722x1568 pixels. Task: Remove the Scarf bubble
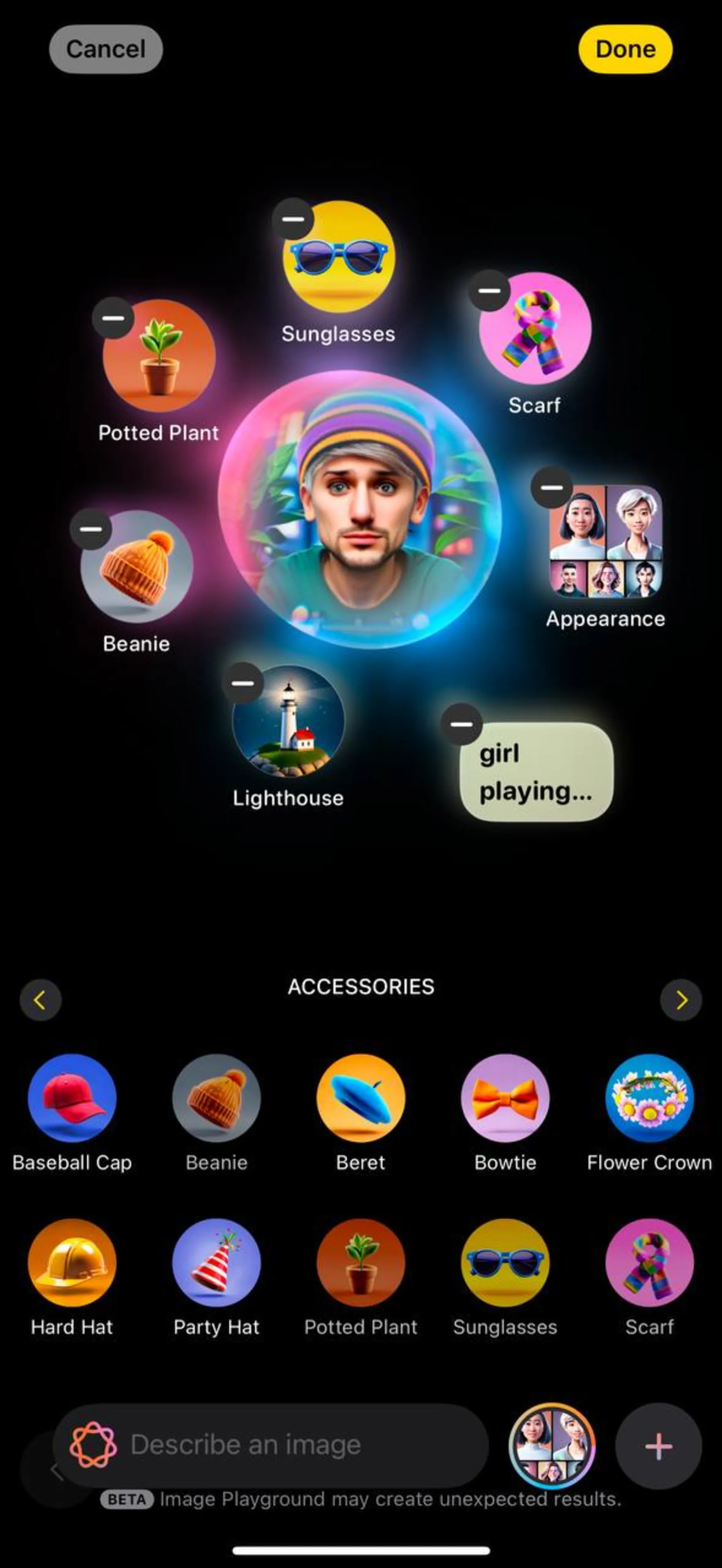pyautogui.click(x=490, y=291)
